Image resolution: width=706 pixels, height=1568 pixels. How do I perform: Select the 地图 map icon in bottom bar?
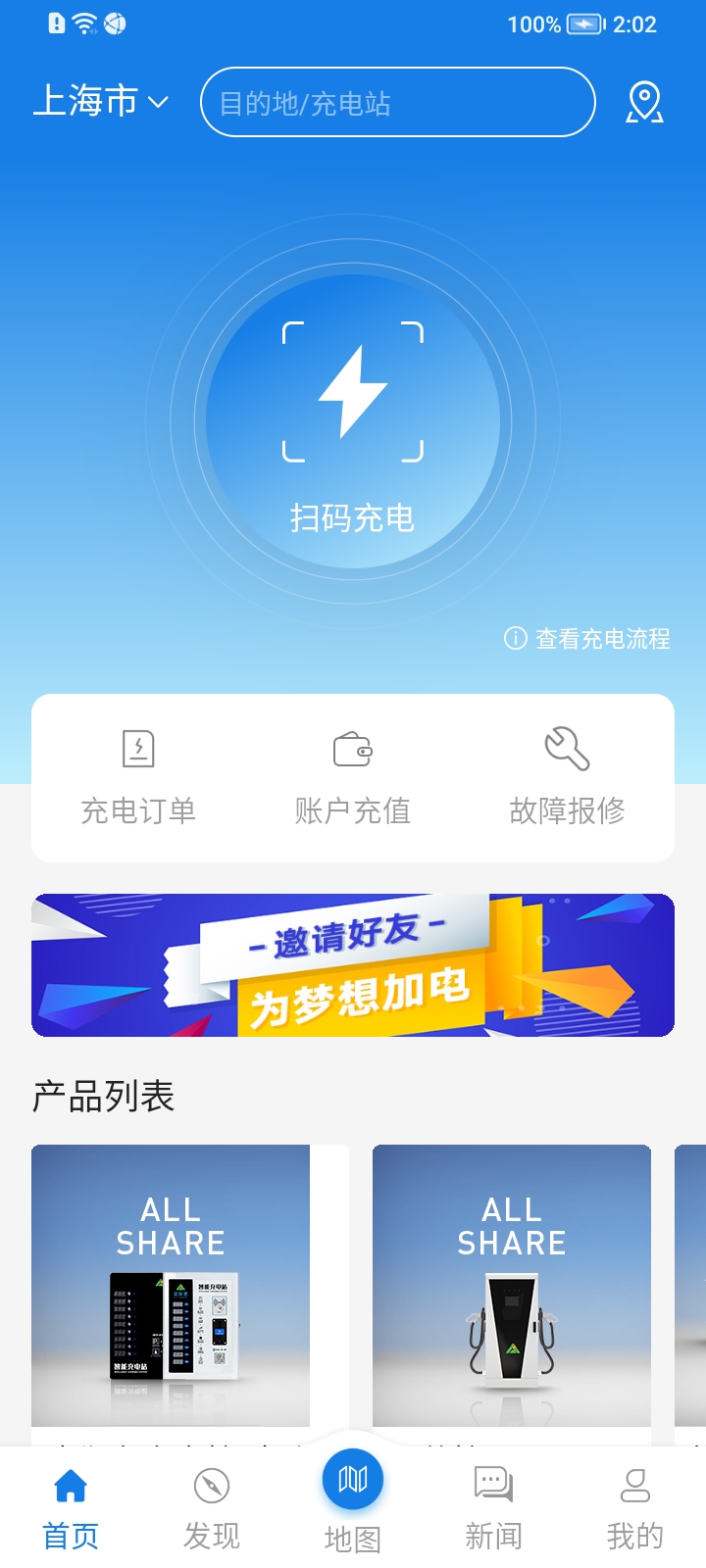[352, 1480]
